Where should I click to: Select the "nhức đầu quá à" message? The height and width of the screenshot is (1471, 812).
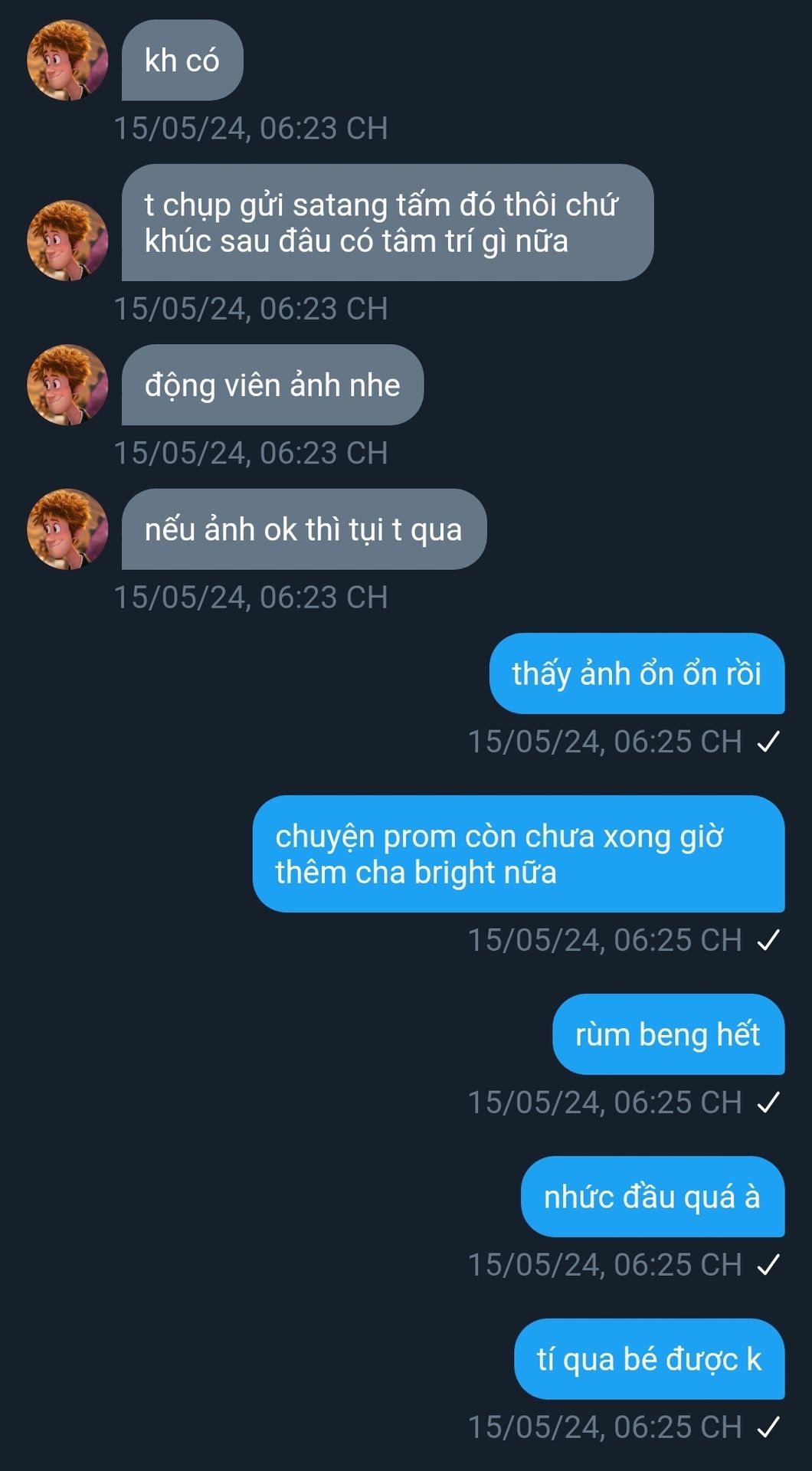652,1197
